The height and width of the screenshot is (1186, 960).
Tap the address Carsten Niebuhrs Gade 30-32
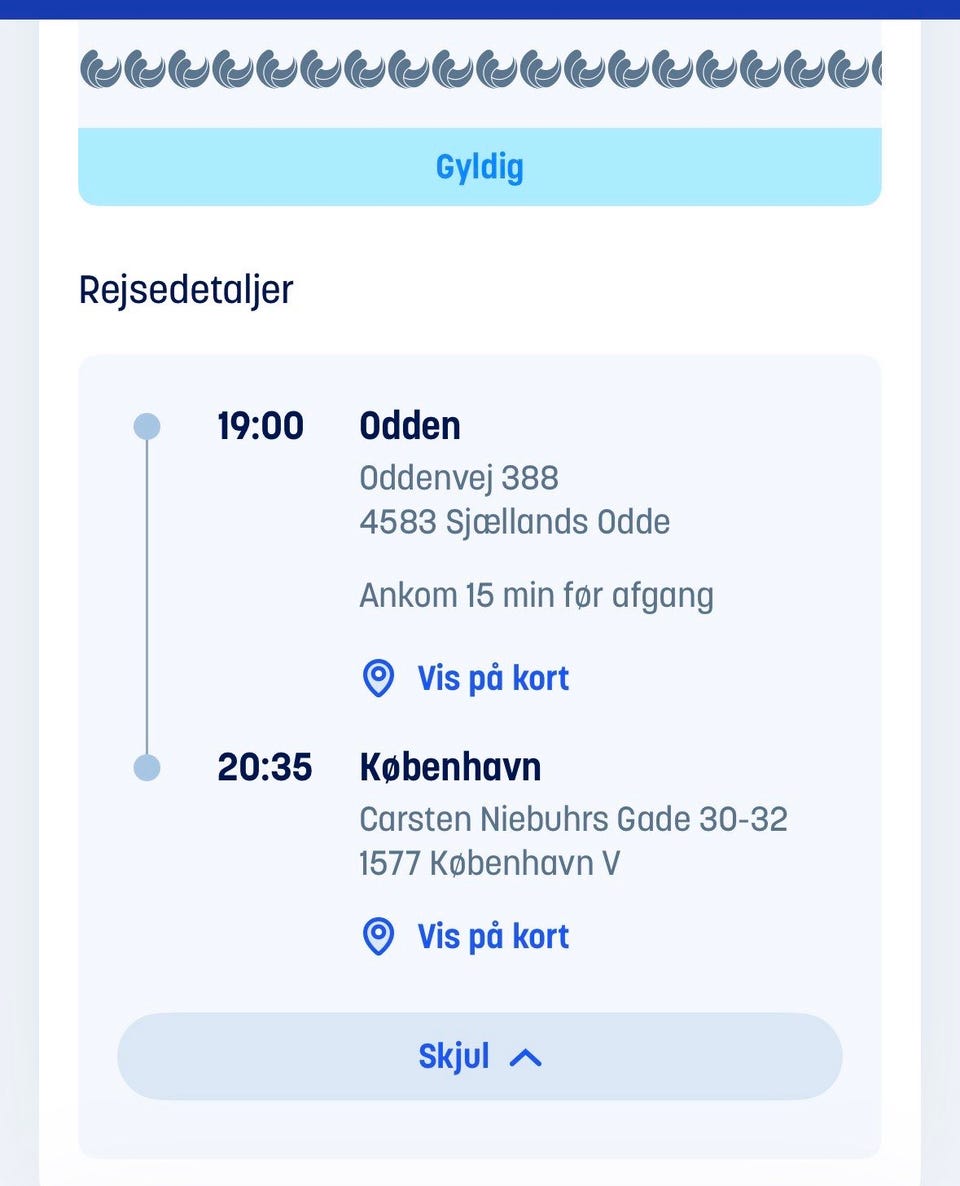[573, 818]
